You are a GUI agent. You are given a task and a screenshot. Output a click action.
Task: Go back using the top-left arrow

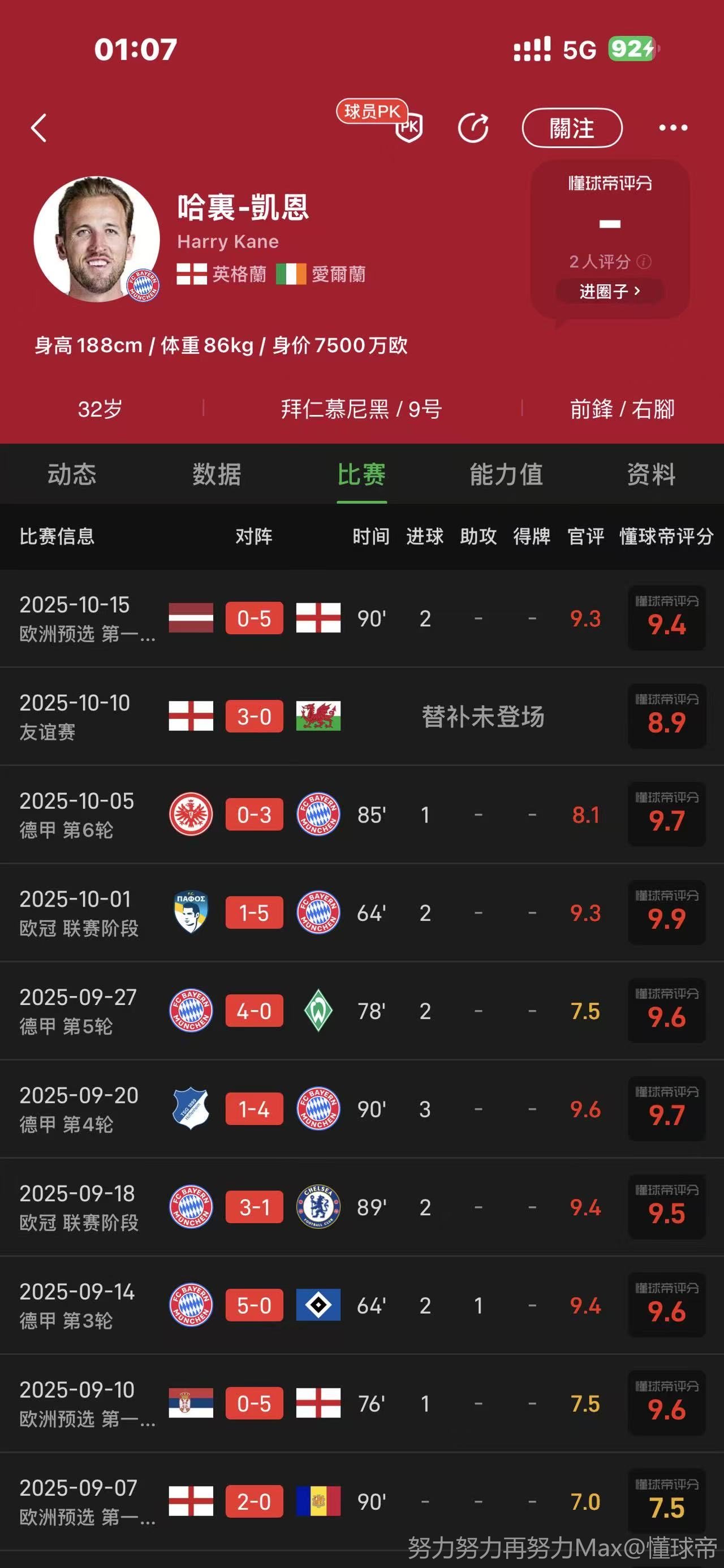click(x=39, y=128)
